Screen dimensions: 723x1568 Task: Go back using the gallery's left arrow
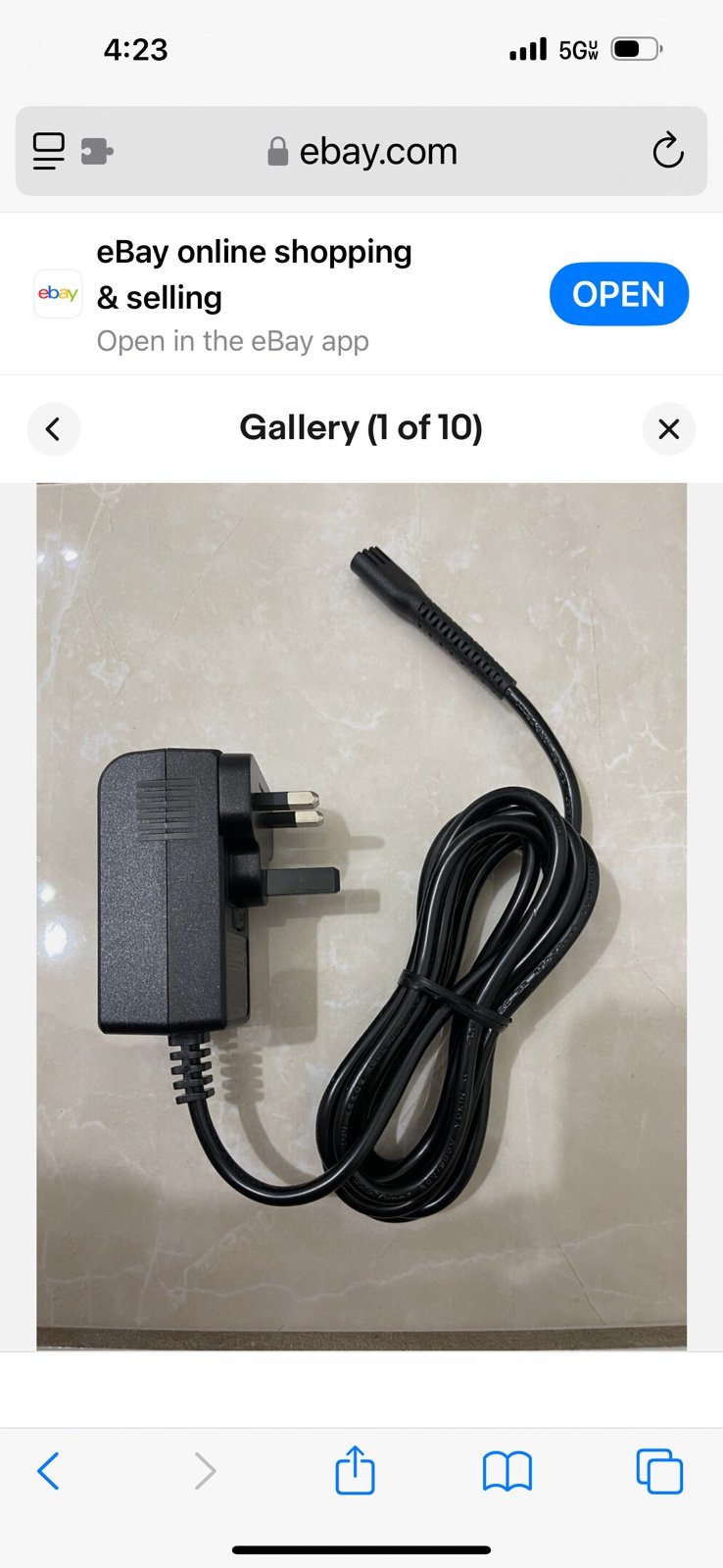pyautogui.click(x=53, y=429)
